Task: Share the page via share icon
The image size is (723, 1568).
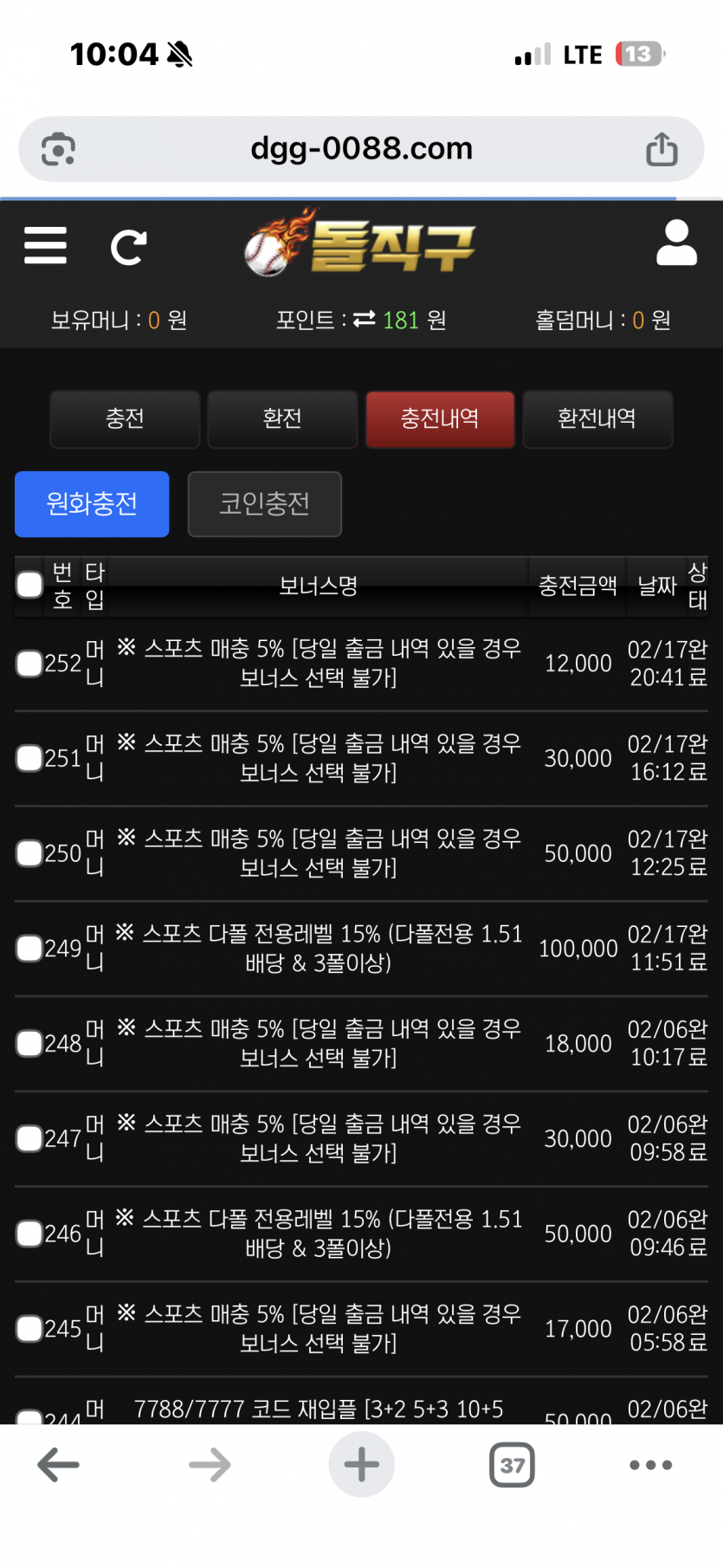Action: click(x=662, y=149)
